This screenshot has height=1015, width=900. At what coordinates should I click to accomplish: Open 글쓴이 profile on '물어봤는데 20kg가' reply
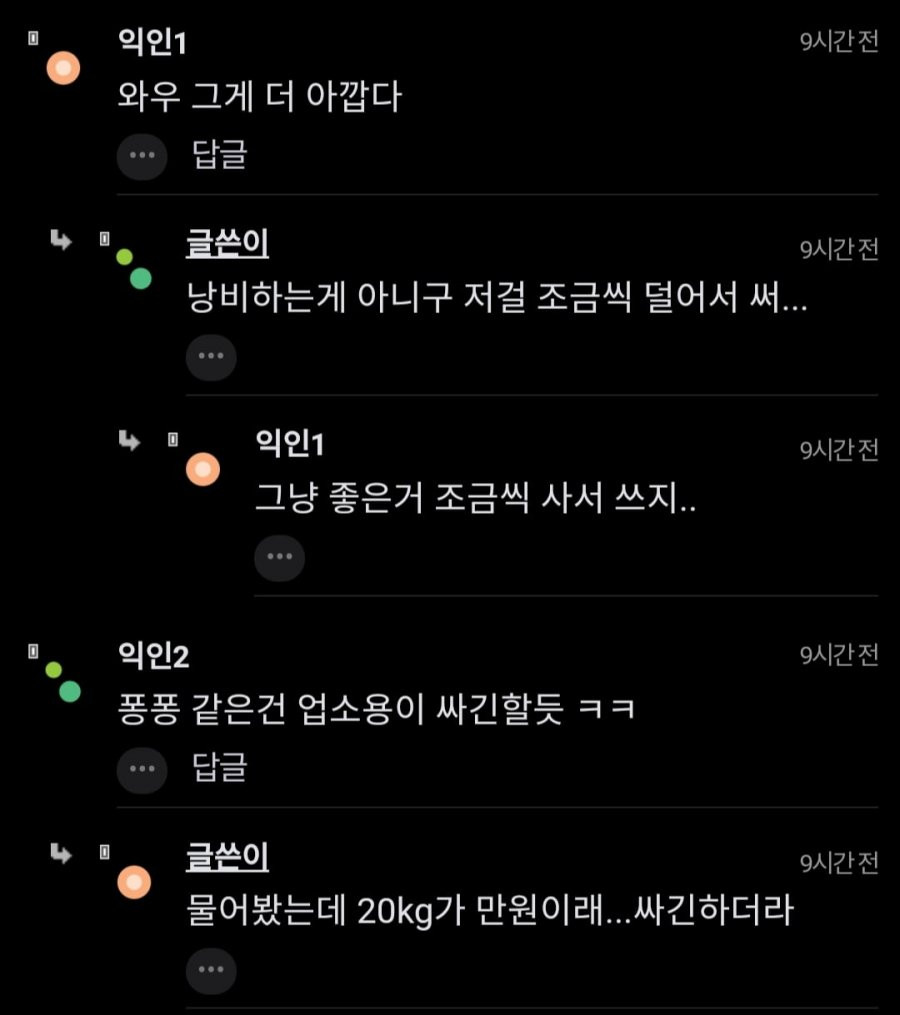(x=227, y=856)
